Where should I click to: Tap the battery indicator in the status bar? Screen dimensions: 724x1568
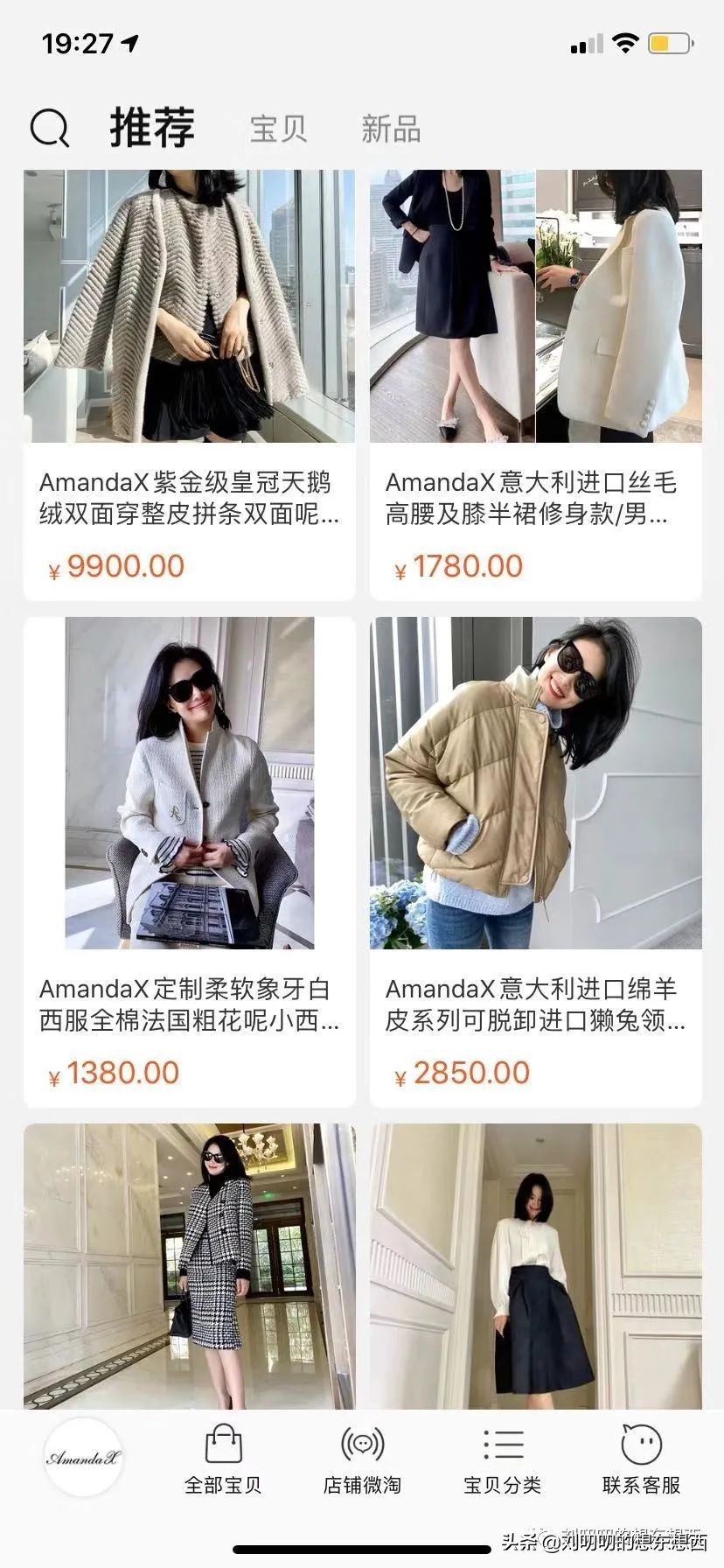pyautogui.click(x=670, y=40)
